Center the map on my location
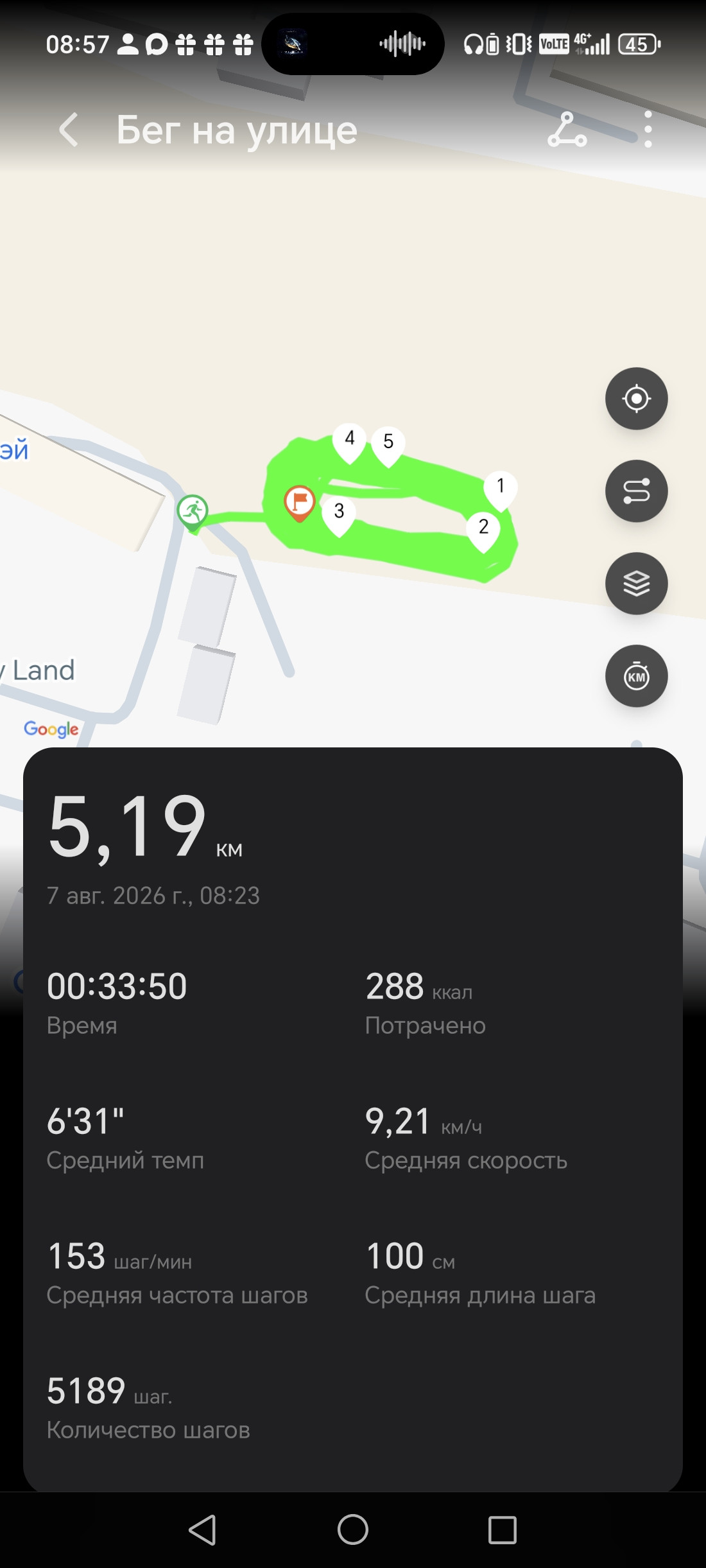Image resolution: width=706 pixels, height=1568 pixels. pos(637,399)
